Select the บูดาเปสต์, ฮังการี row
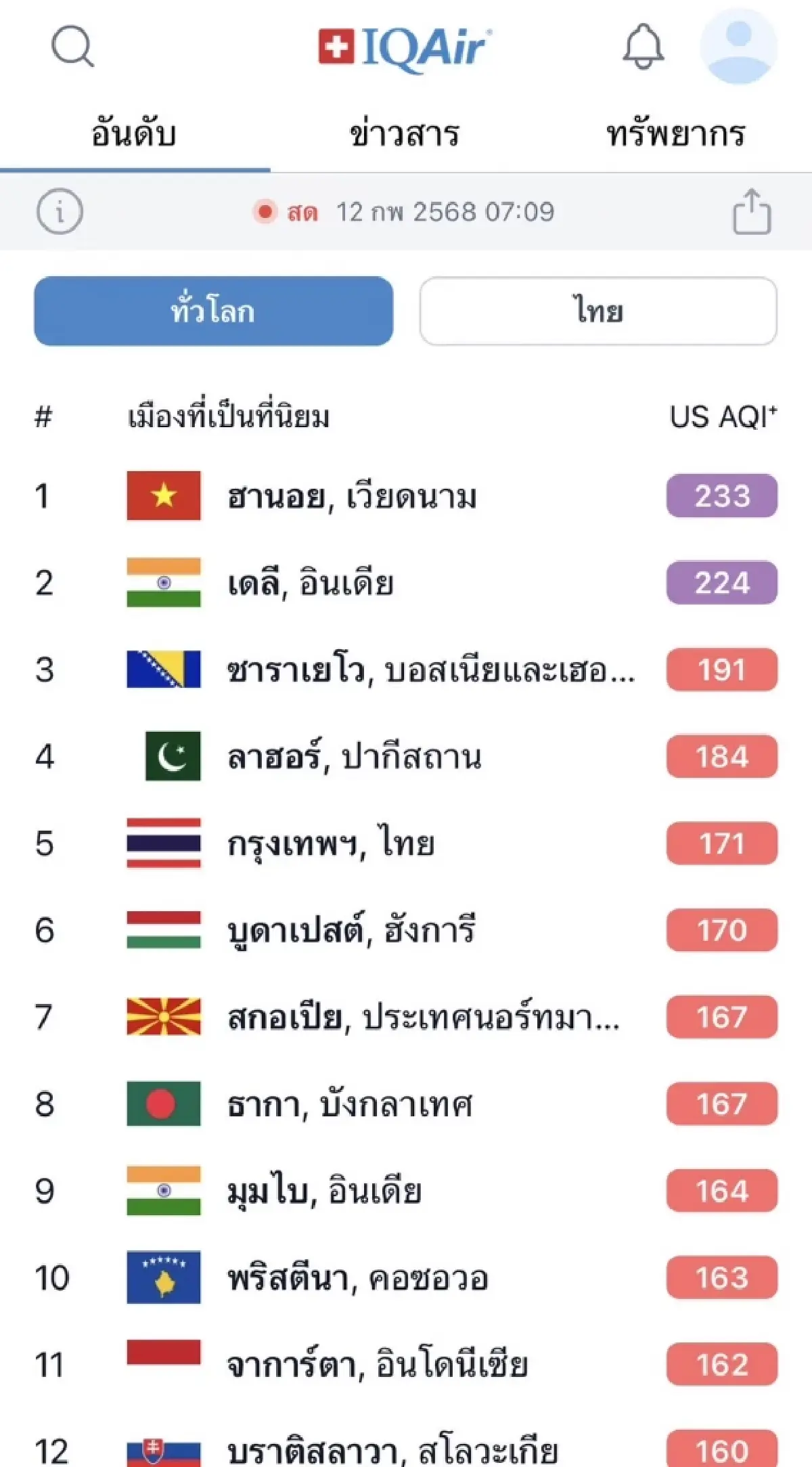Screen dimensions: 812x1467 coord(406,930)
